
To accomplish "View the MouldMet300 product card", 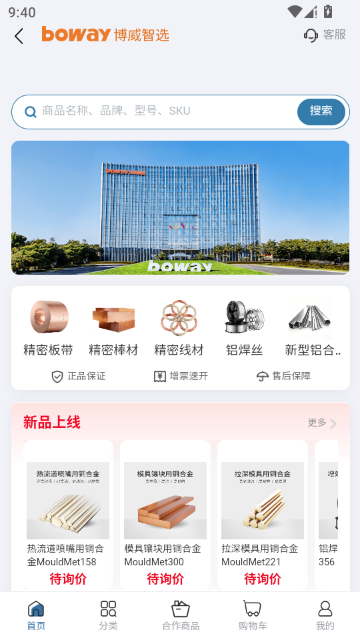I will [x=165, y=515].
